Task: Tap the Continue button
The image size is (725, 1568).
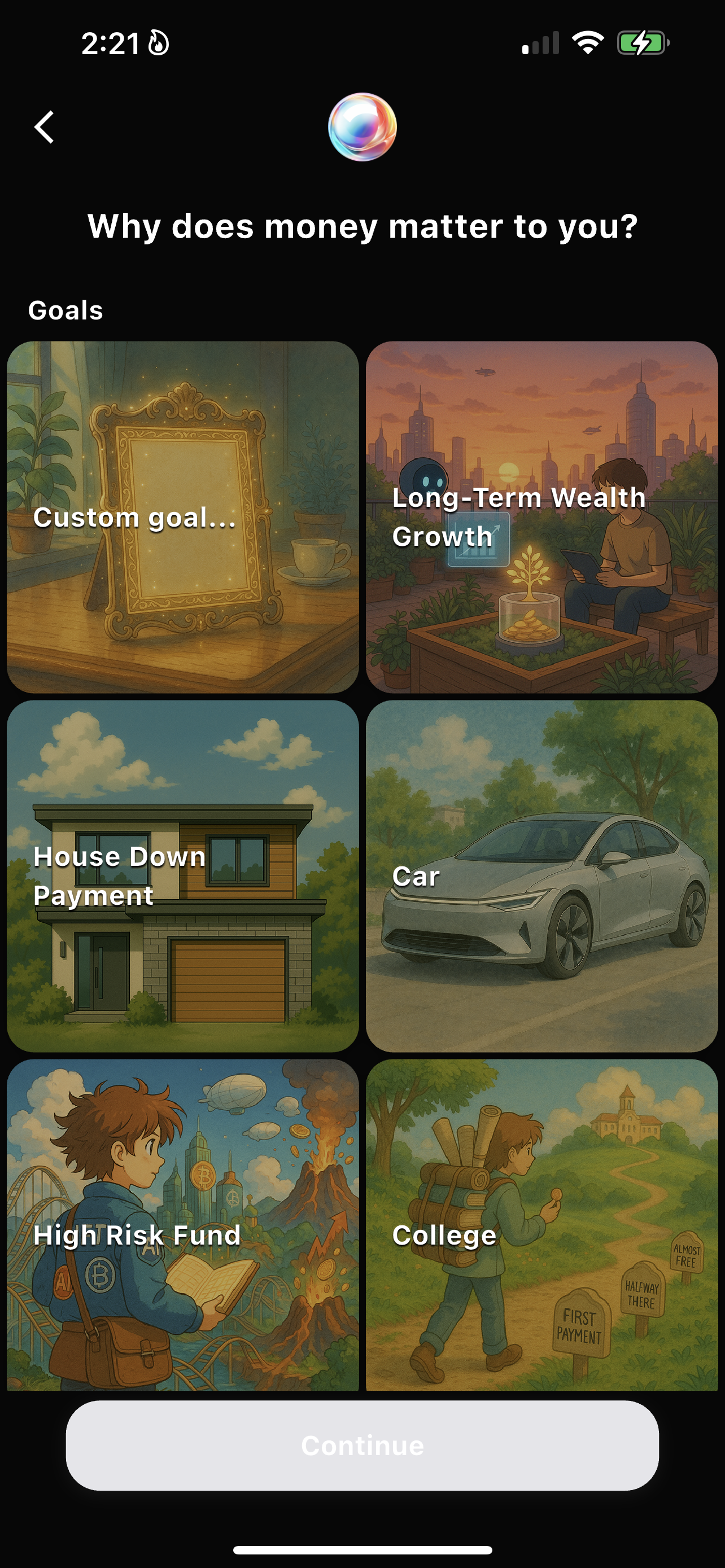Action: point(362,1445)
